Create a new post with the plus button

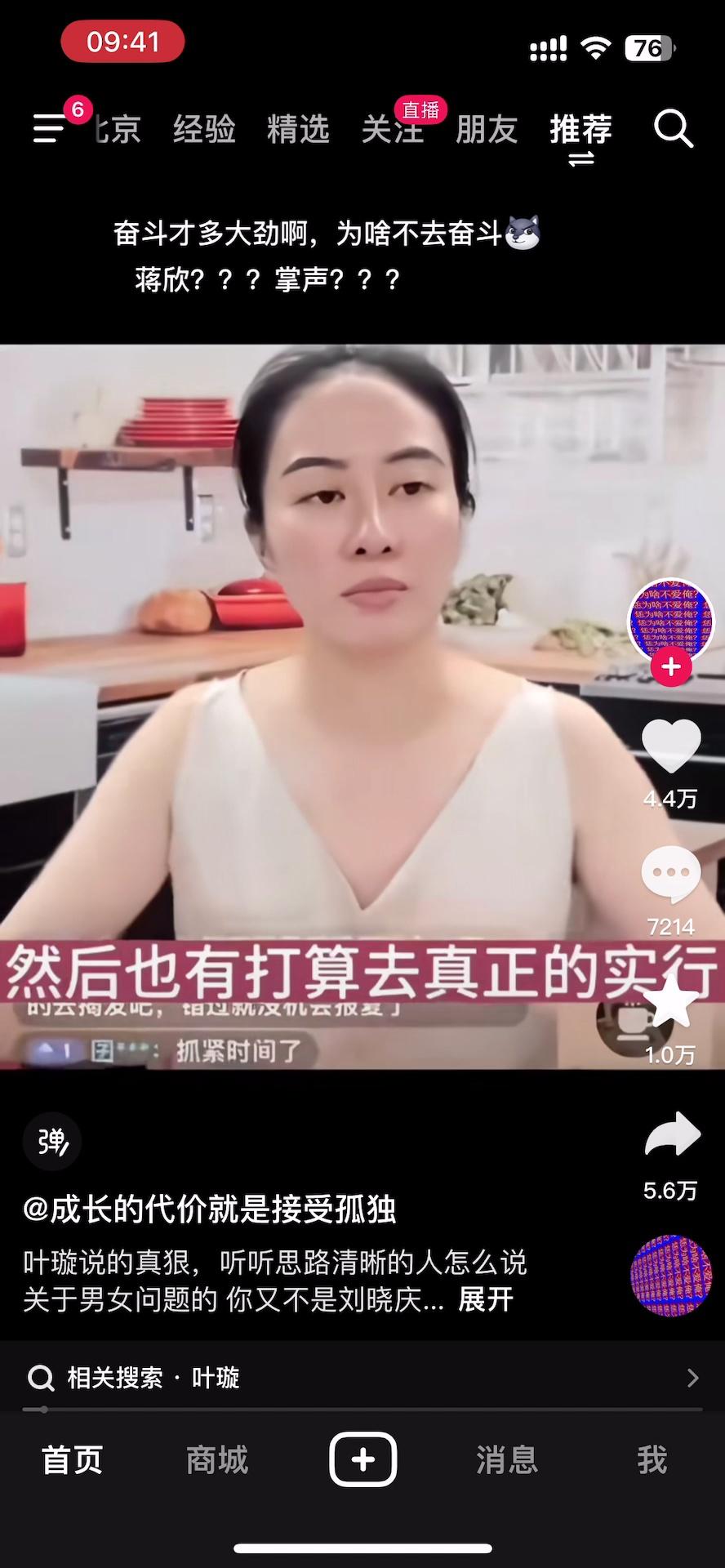pyautogui.click(x=363, y=1459)
